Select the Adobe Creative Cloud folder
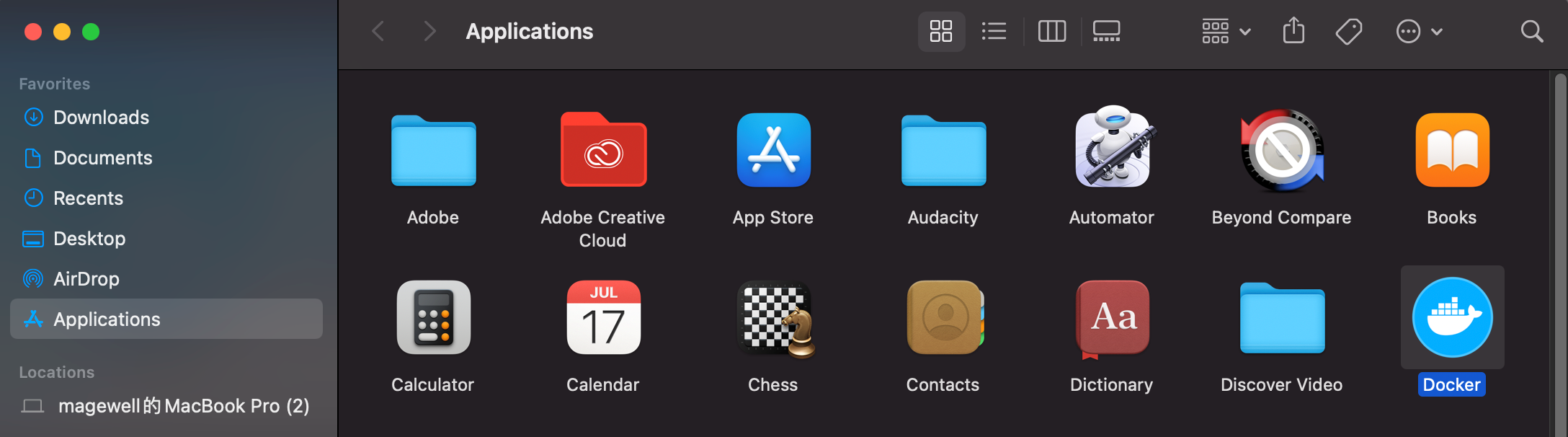Viewport: 1568px width, 437px height. tap(603, 151)
